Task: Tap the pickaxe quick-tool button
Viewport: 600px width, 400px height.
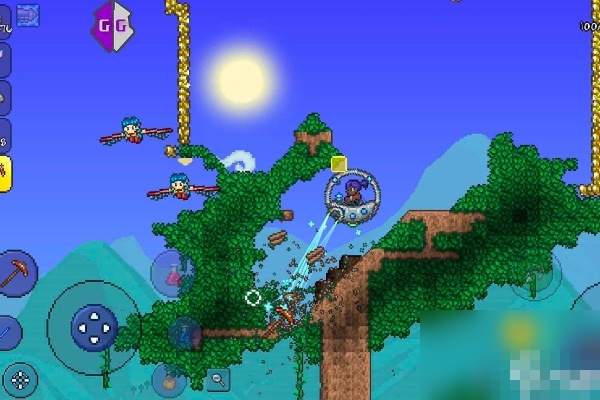Action: coord(17,271)
